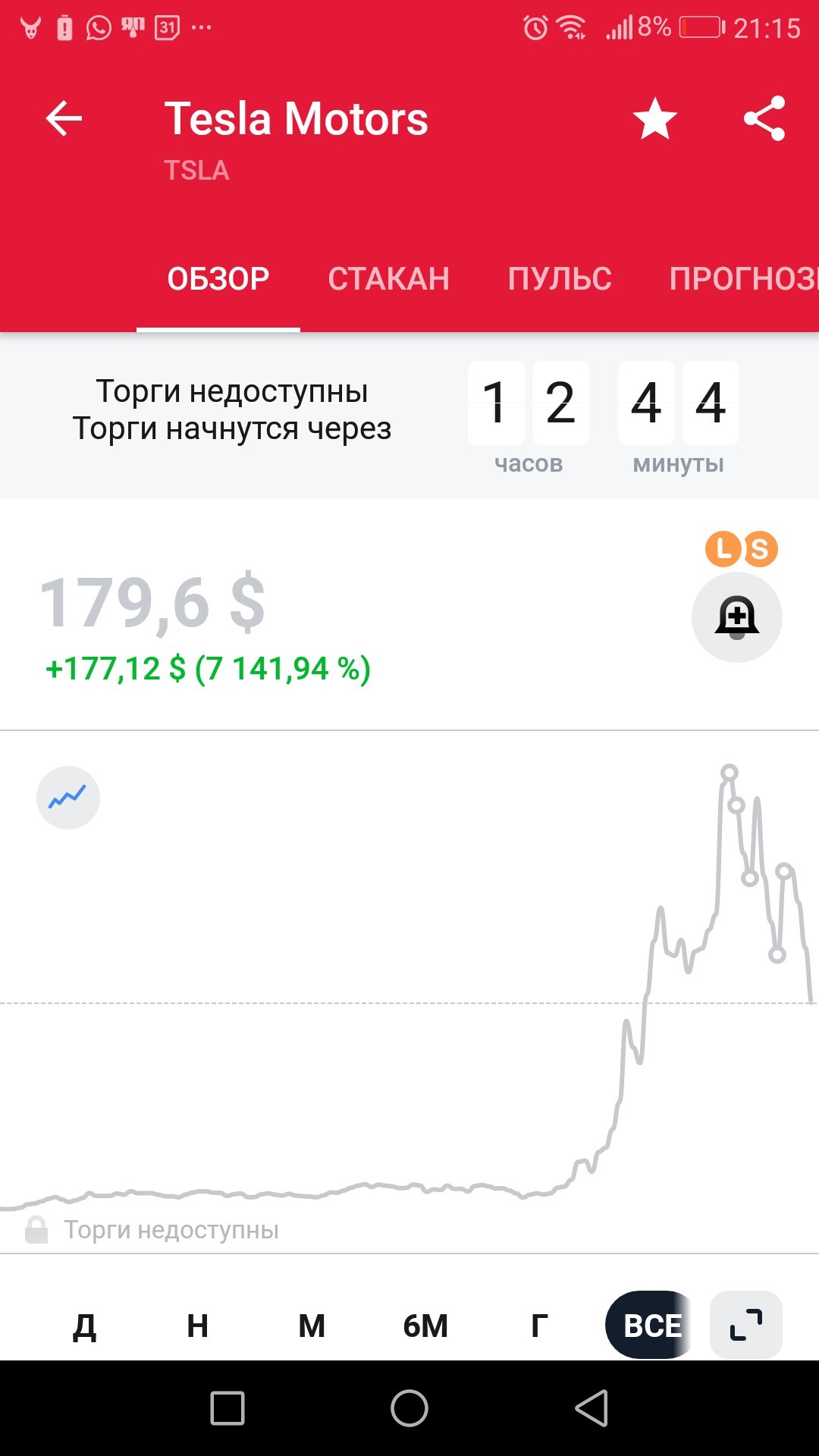Tap the system home button

409,1408
